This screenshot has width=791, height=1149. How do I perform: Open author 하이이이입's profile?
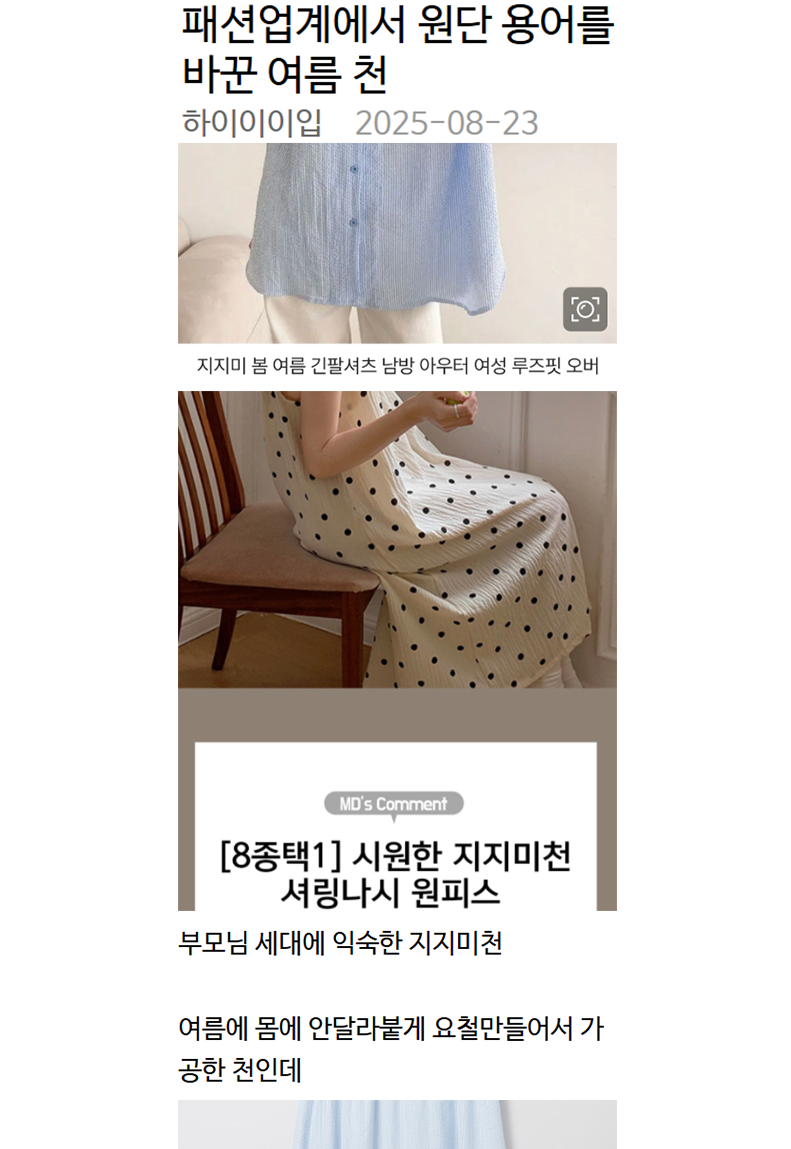[251, 123]
